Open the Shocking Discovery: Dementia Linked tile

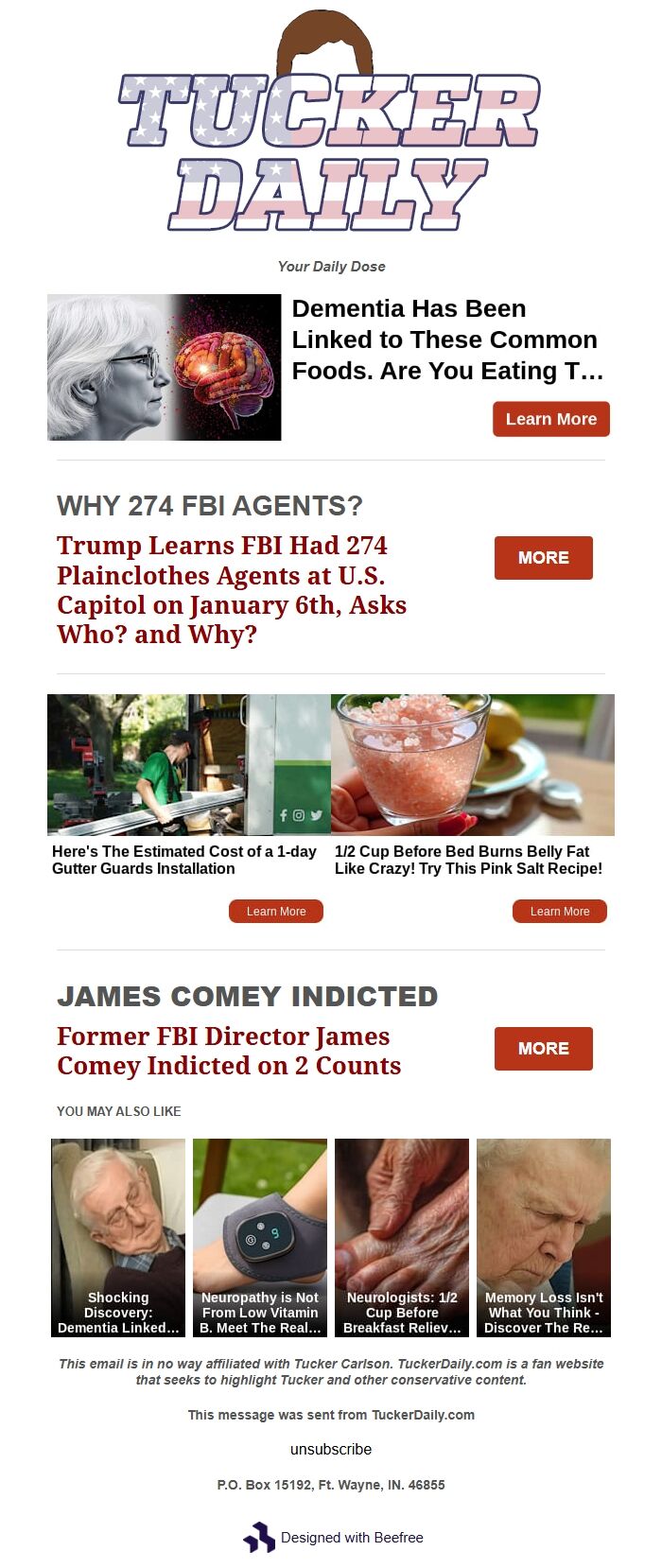point(118,1237)
